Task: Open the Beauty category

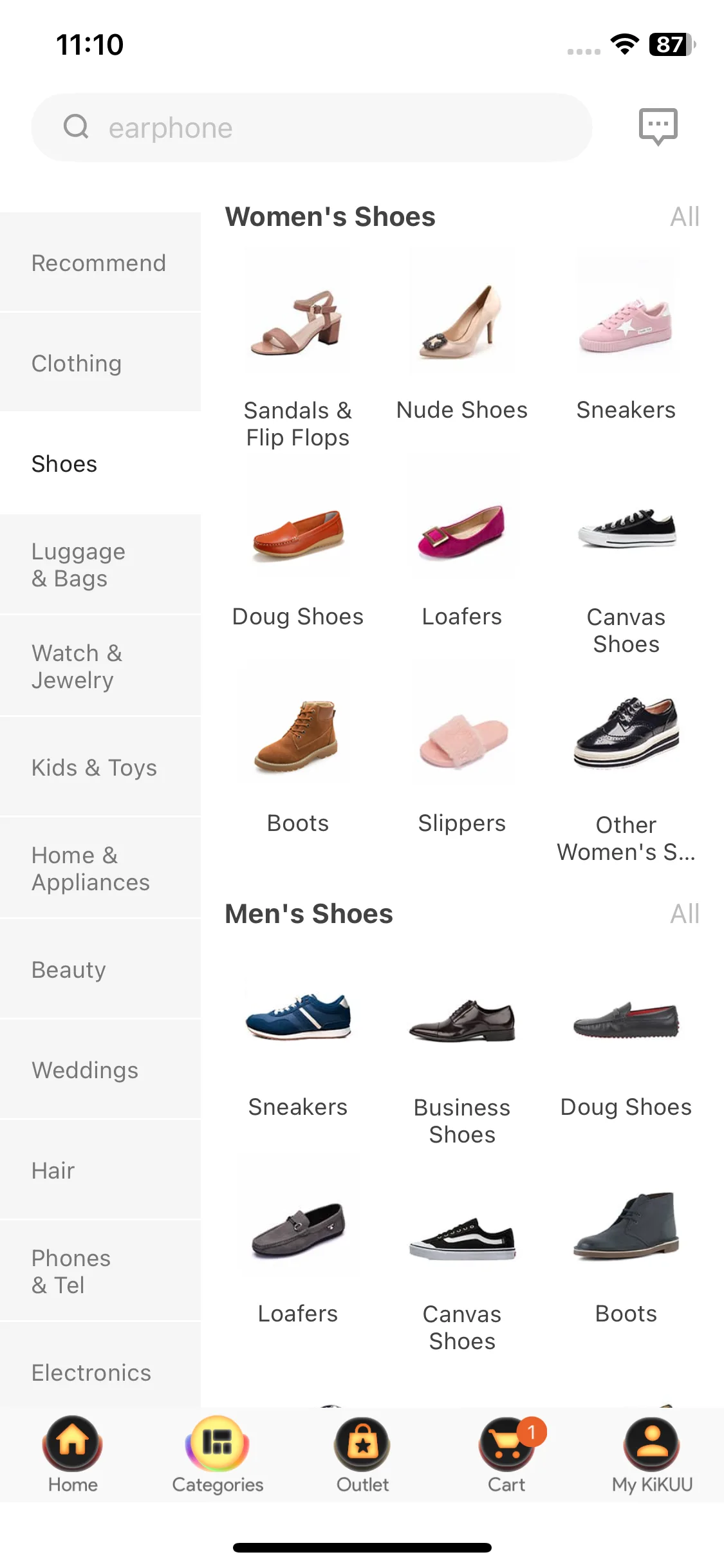Action: (x=100, y=969)
